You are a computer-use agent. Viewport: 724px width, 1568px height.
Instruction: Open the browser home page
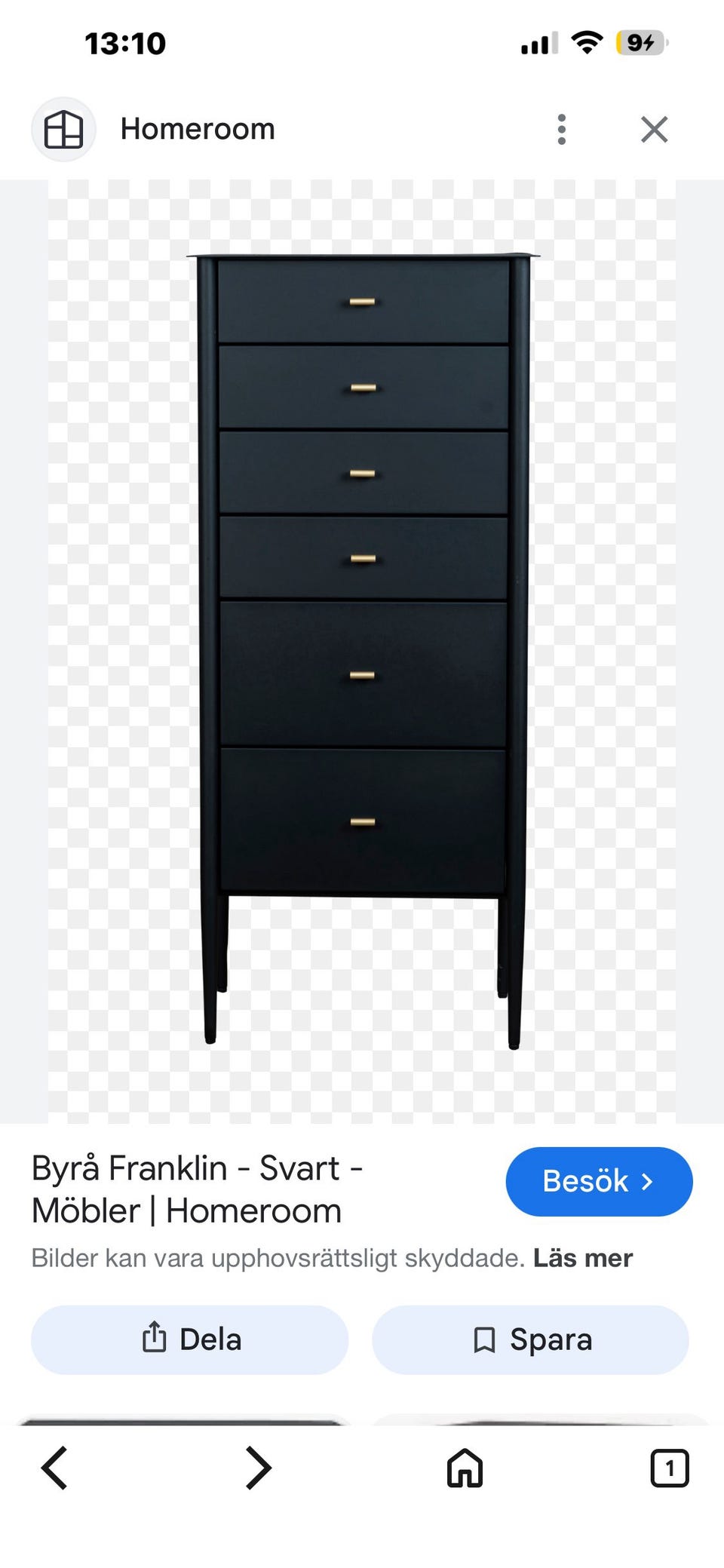tap(465, 1468)
